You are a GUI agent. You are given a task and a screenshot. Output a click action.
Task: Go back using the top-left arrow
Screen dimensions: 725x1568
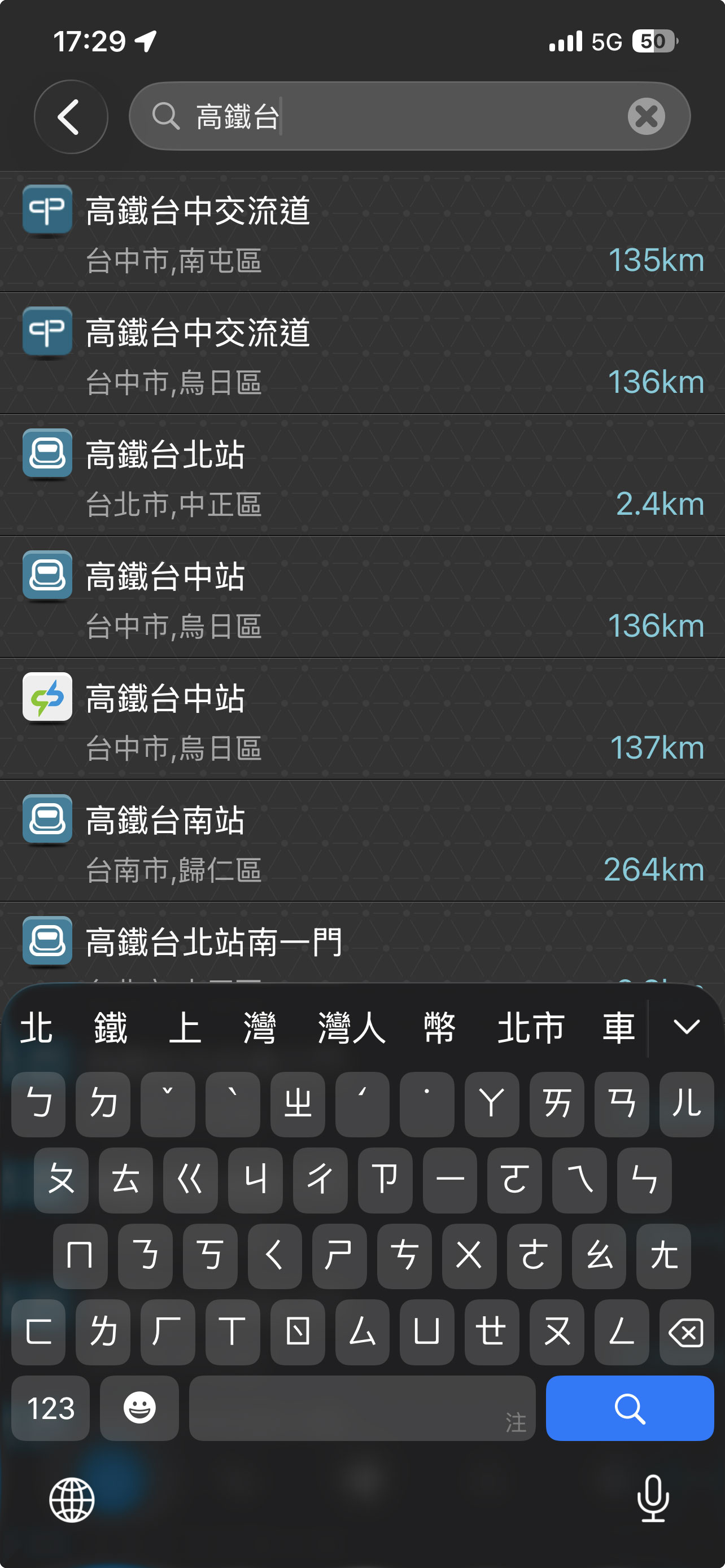pos(71,116)
